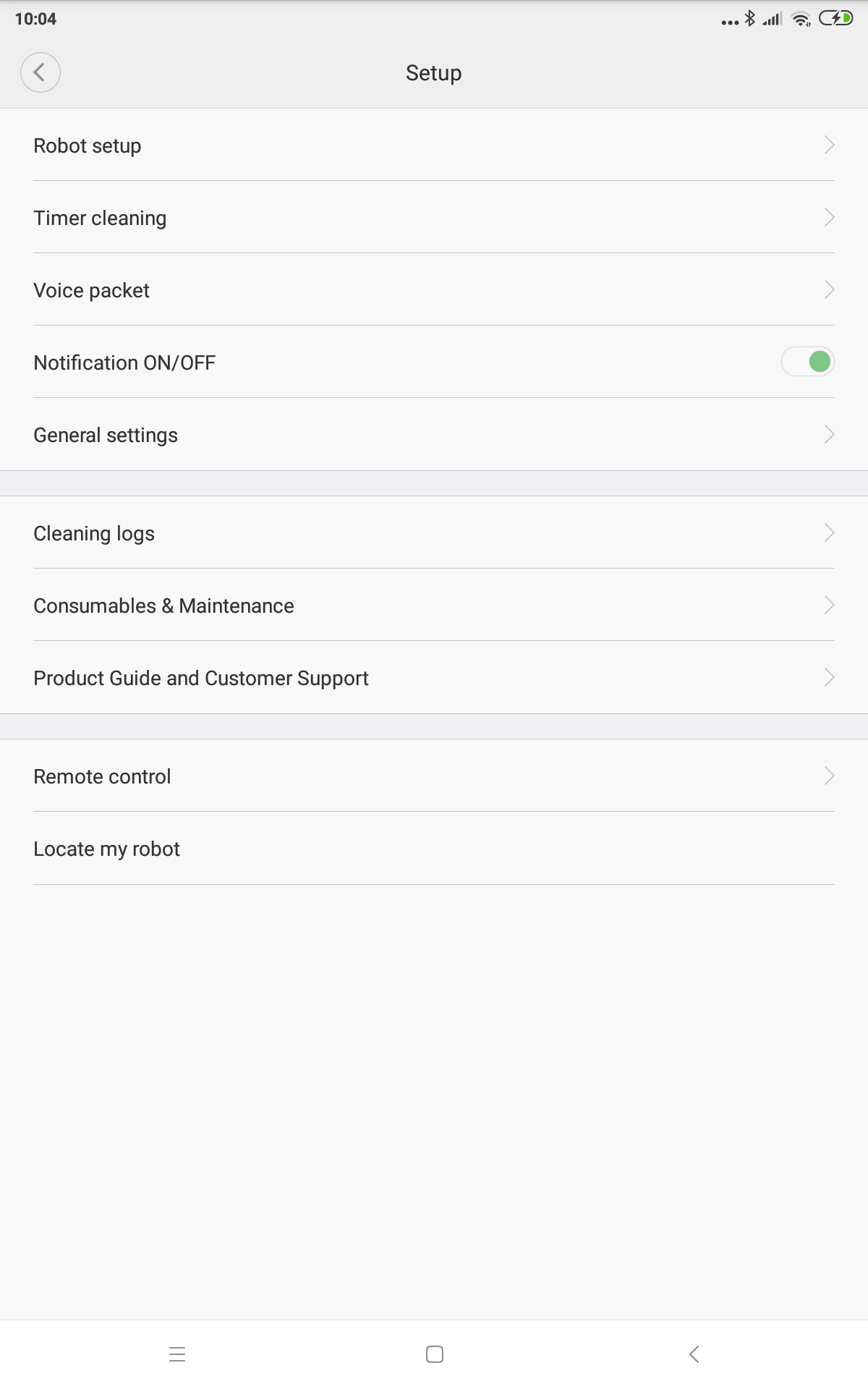Screen dimensions: 868x1389
Task: Open Robot setup
Action: (x=434, y=145)
